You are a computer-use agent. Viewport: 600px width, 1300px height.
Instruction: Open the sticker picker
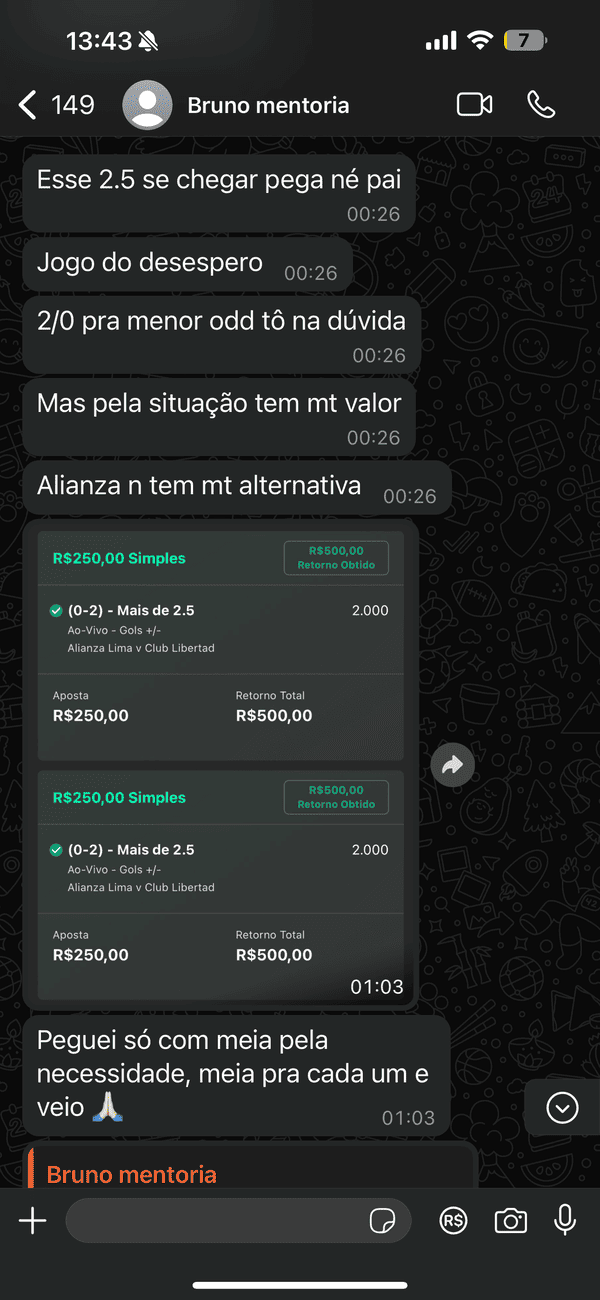coord(383,1221)
